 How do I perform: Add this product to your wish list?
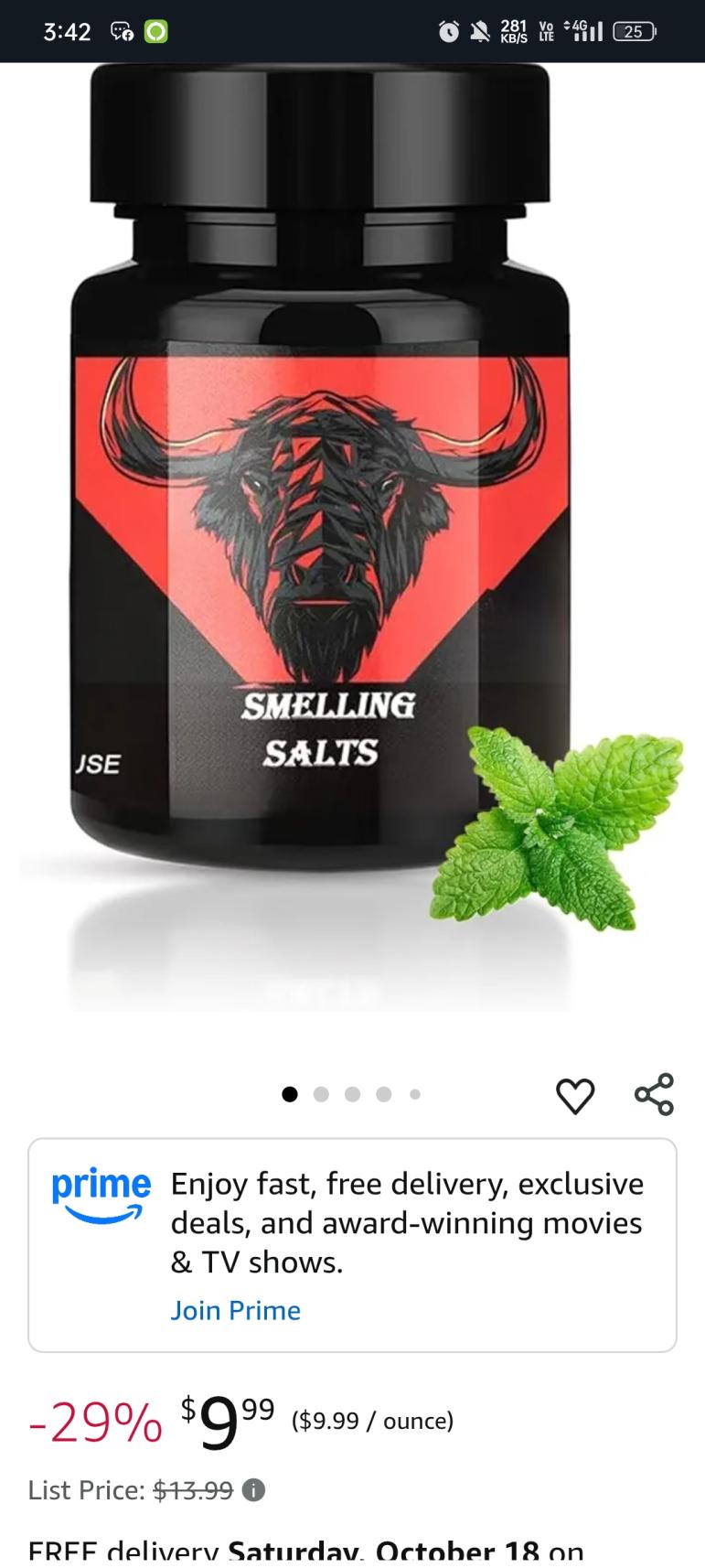[575, 1095]
